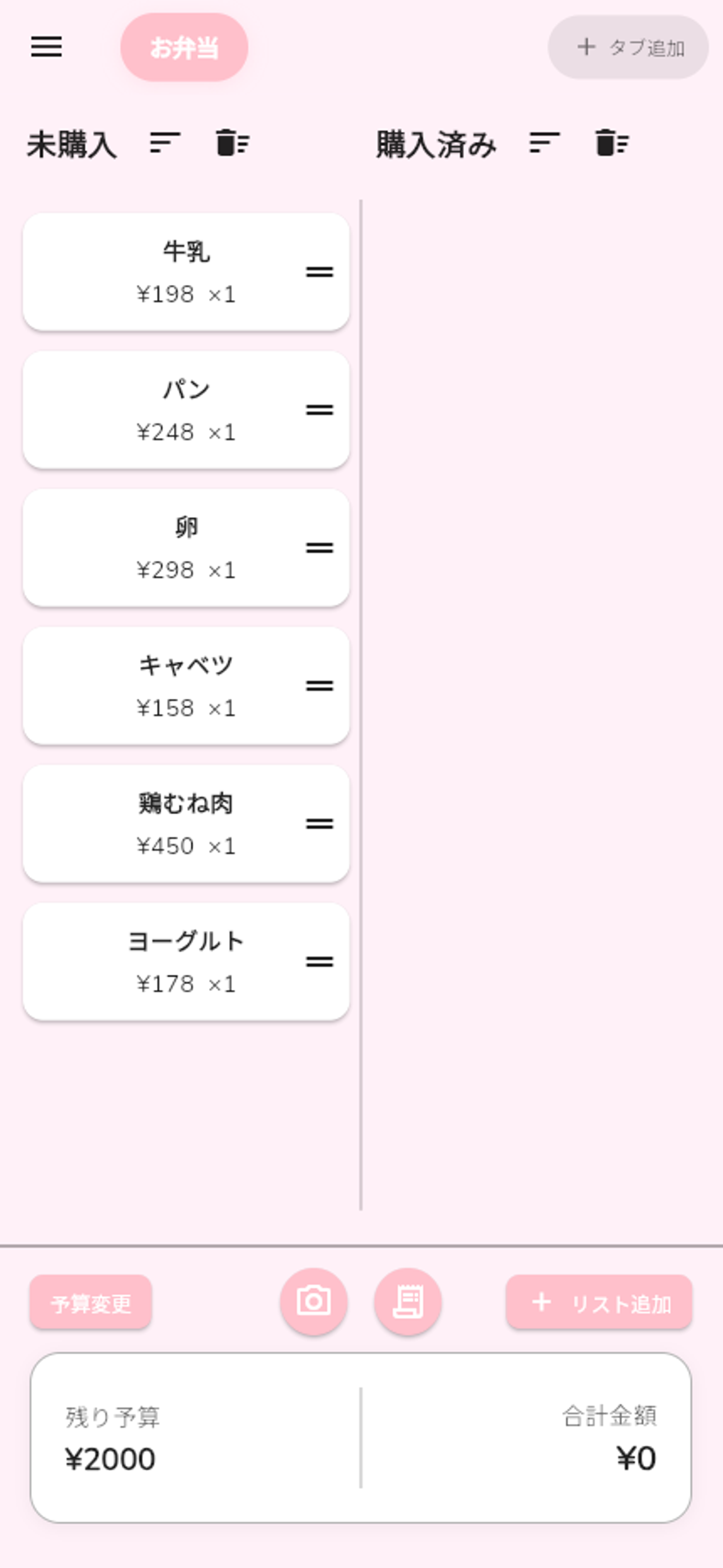
Task: Add a new tab with タブ追加
Action: click(628, 48)
